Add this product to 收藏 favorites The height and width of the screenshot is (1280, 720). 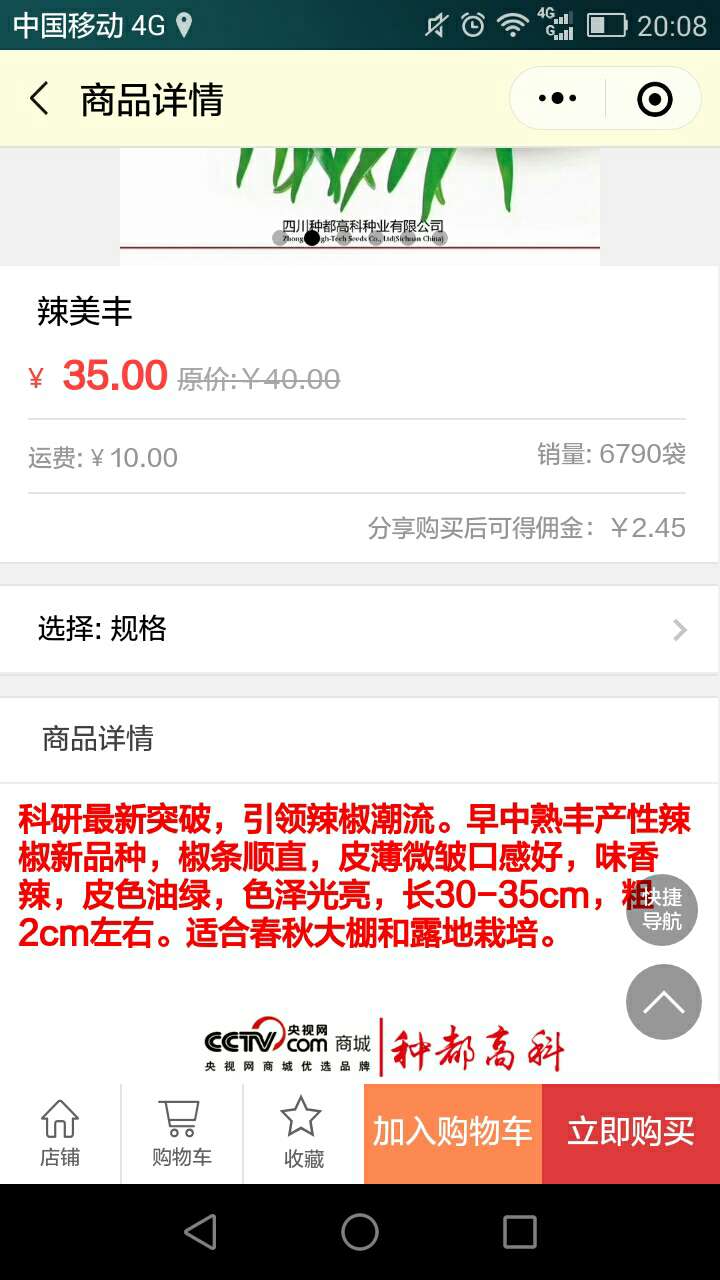pos(302,1133)
